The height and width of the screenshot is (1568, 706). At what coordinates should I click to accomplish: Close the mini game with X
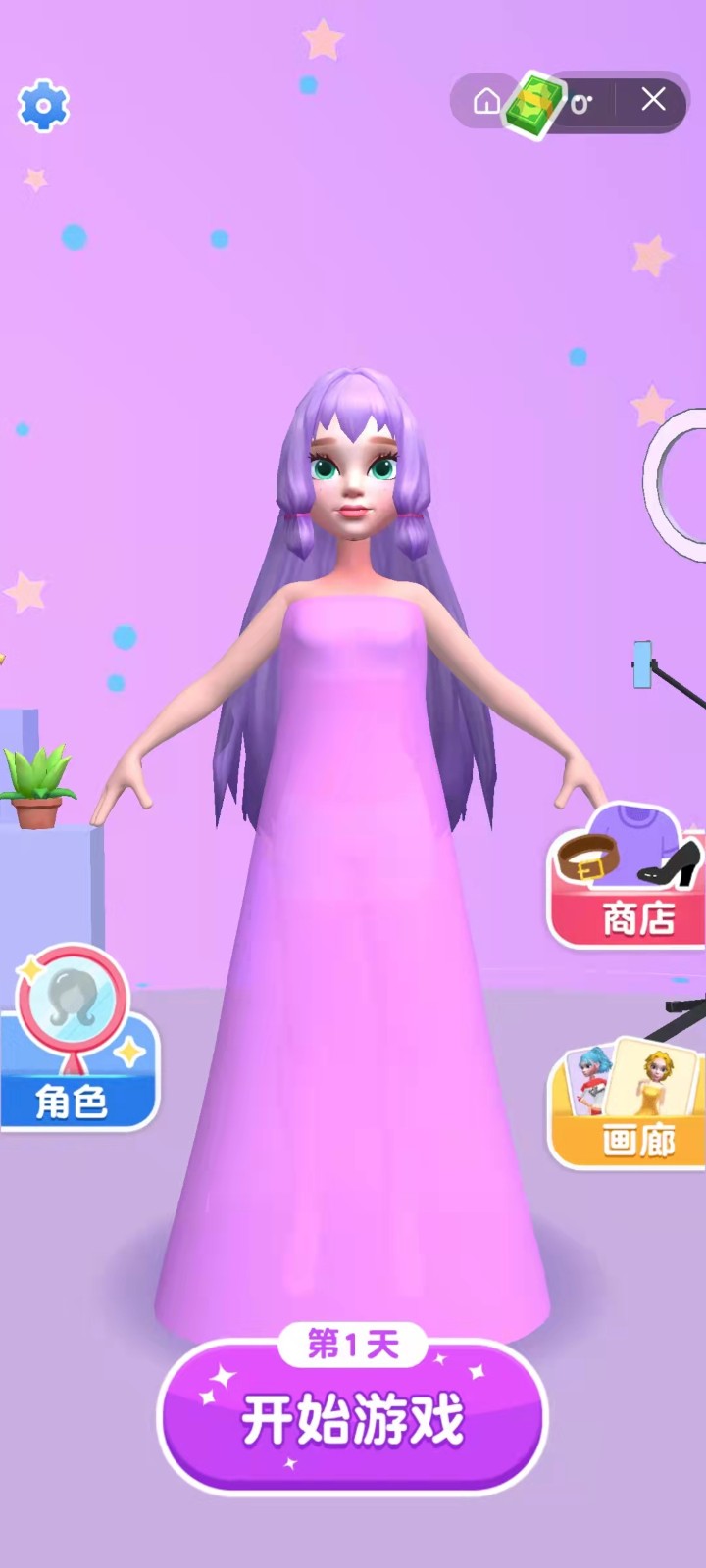653,100
